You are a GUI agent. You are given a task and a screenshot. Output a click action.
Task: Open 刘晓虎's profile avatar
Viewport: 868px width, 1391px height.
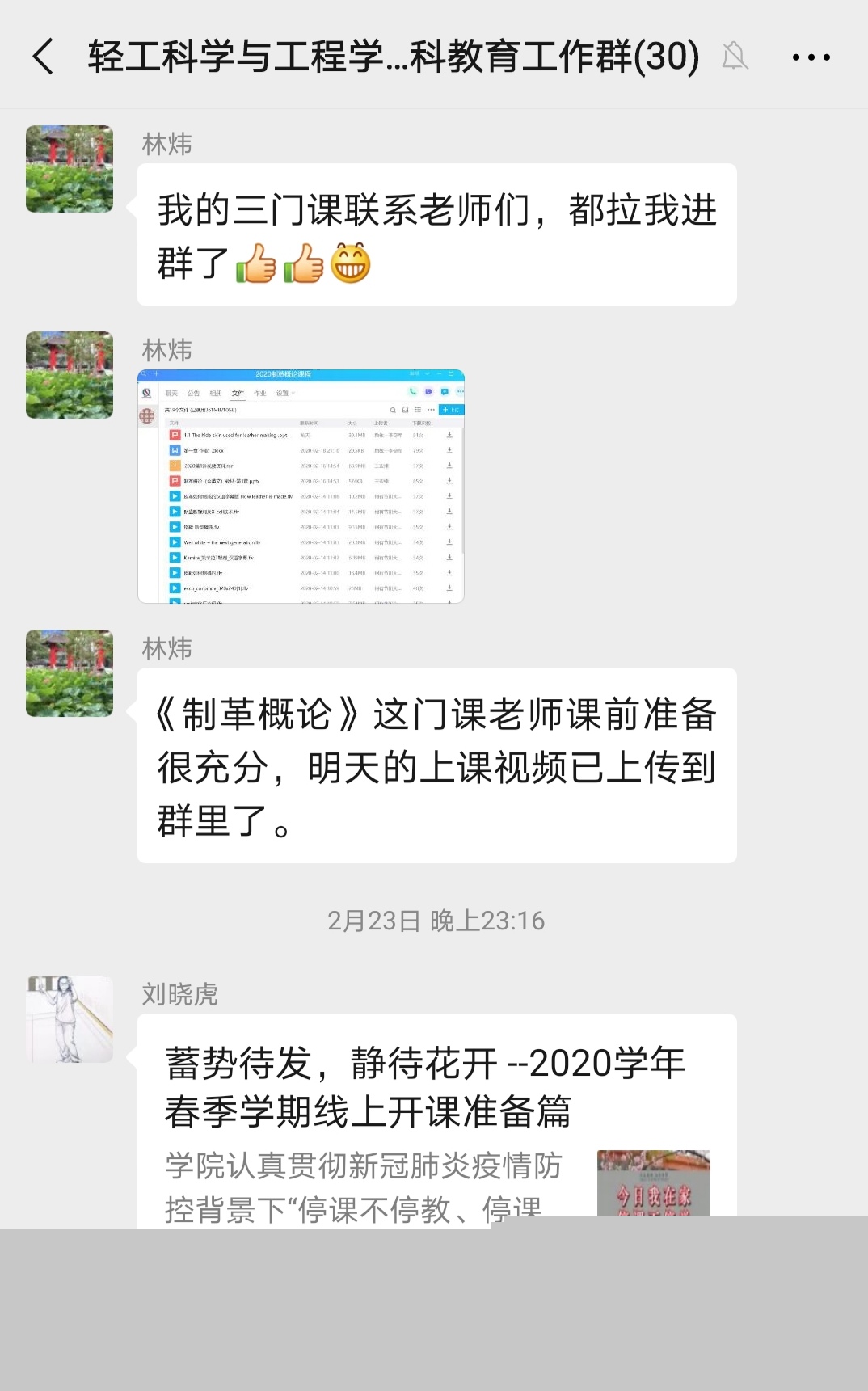[70, 1018]
